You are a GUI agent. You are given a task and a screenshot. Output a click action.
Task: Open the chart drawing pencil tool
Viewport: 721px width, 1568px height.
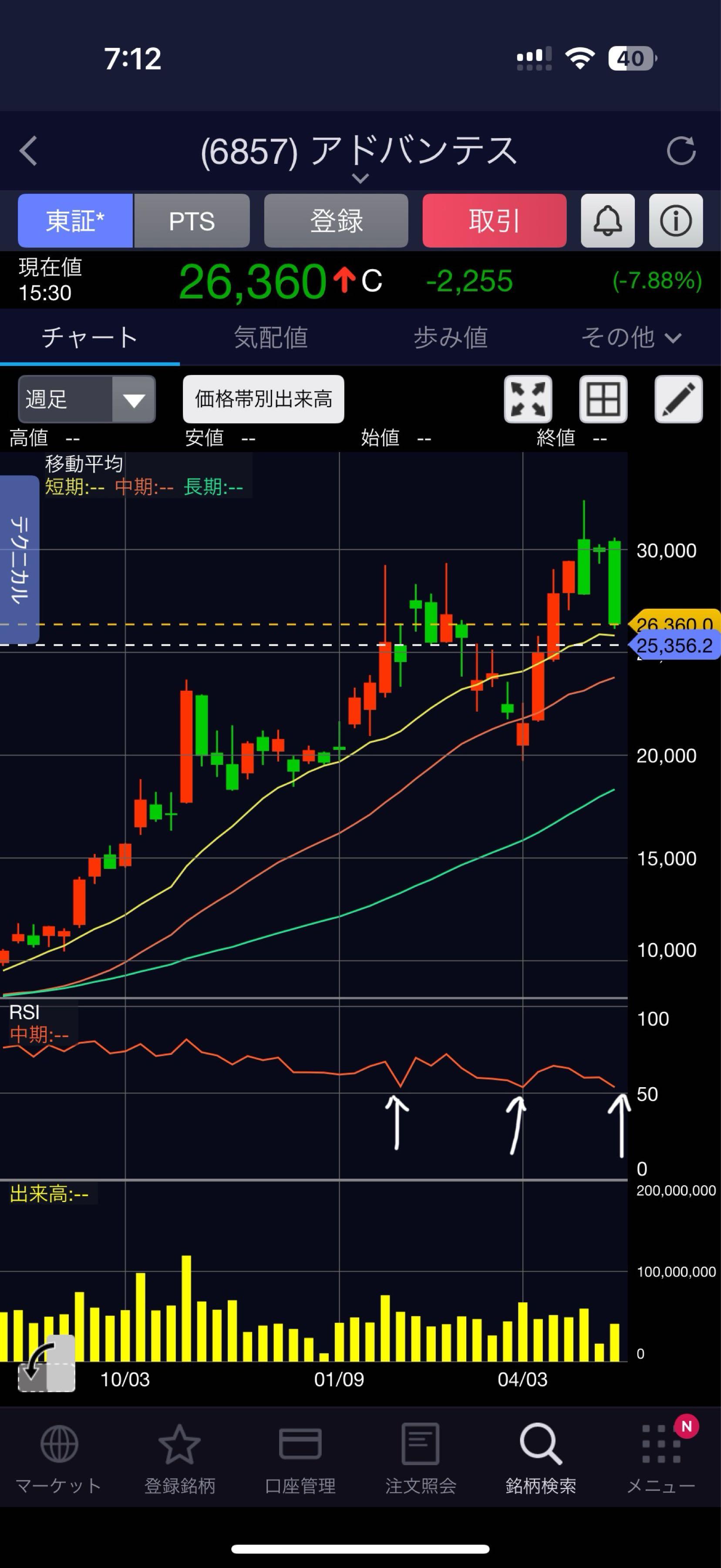click(x=678, y=399)
